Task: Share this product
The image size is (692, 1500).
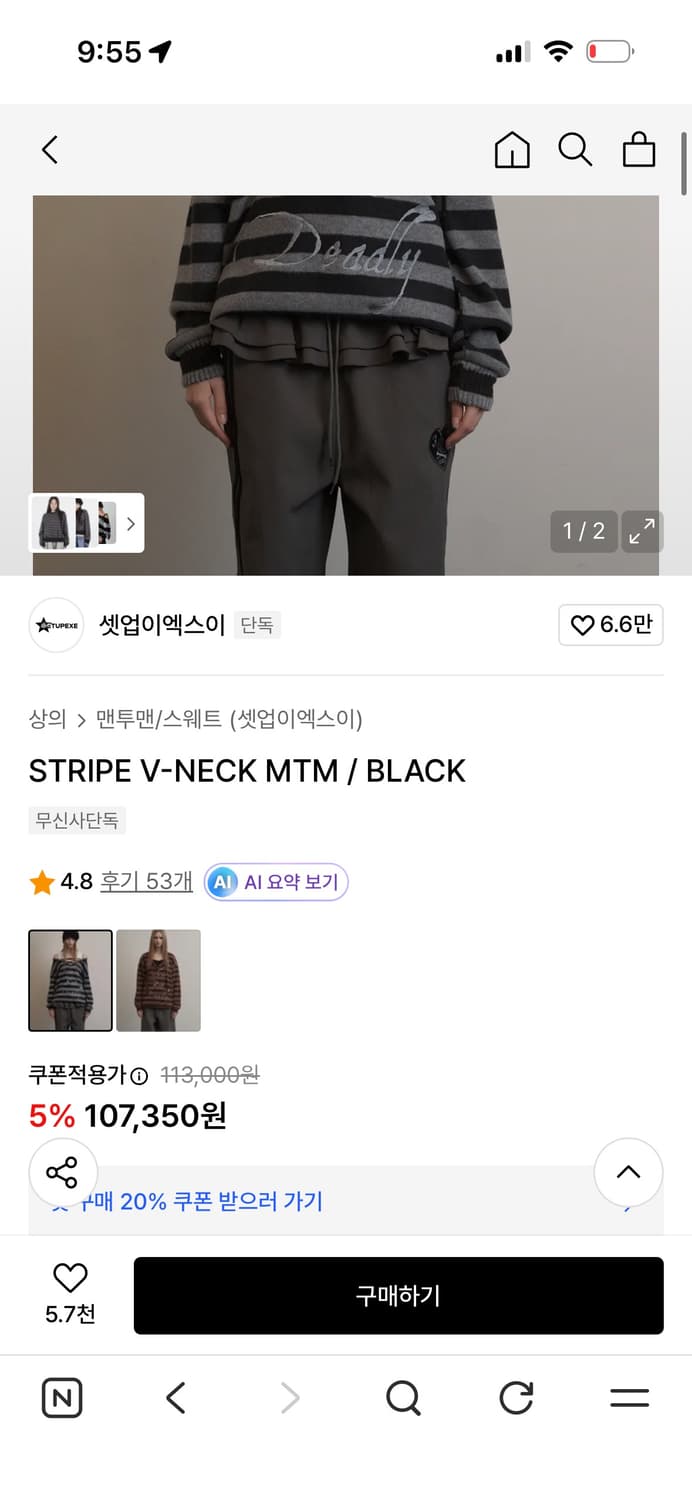Action: (x=62, y=1172)
